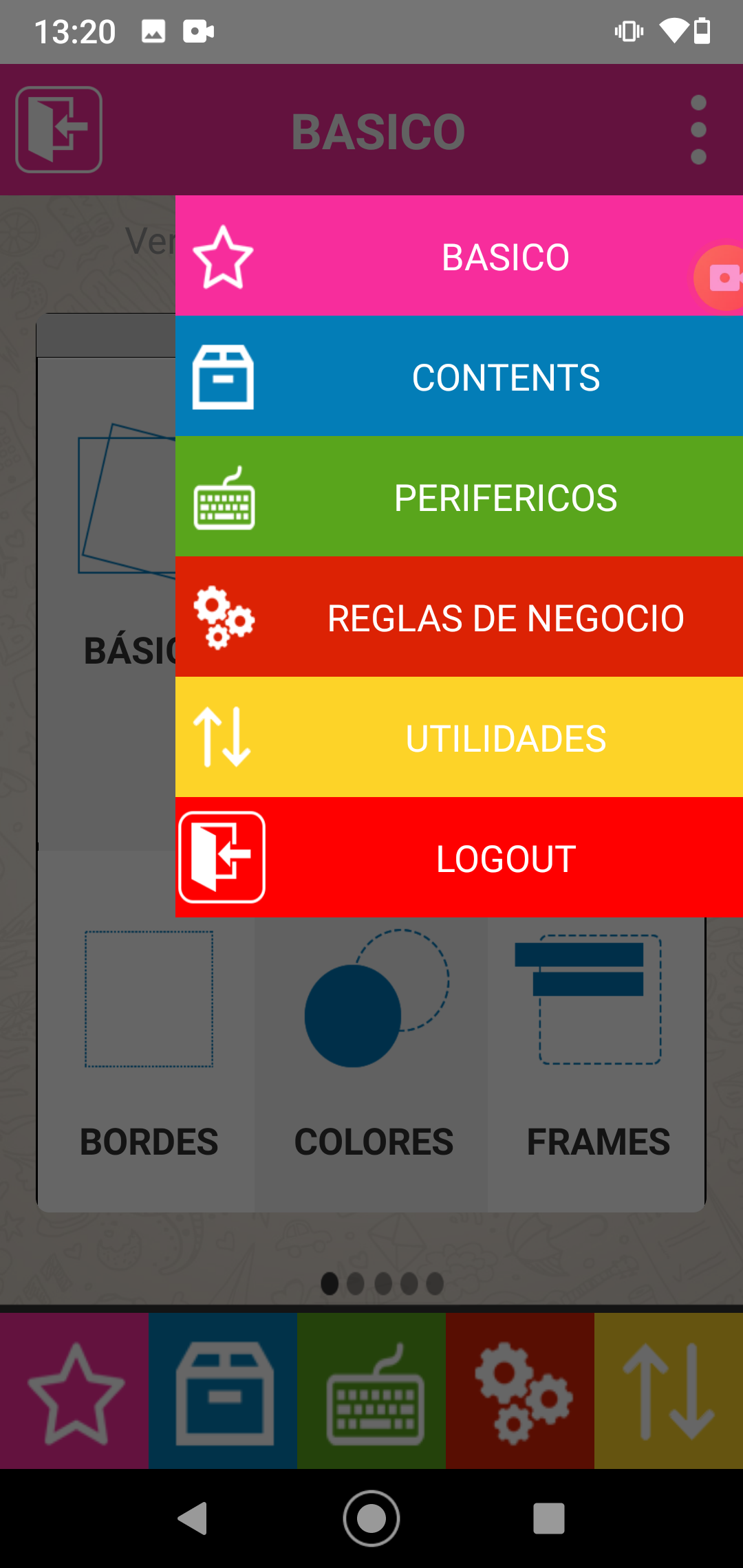
Task: Tap the exit door icon in header
Action: click(x=59, y=130)
